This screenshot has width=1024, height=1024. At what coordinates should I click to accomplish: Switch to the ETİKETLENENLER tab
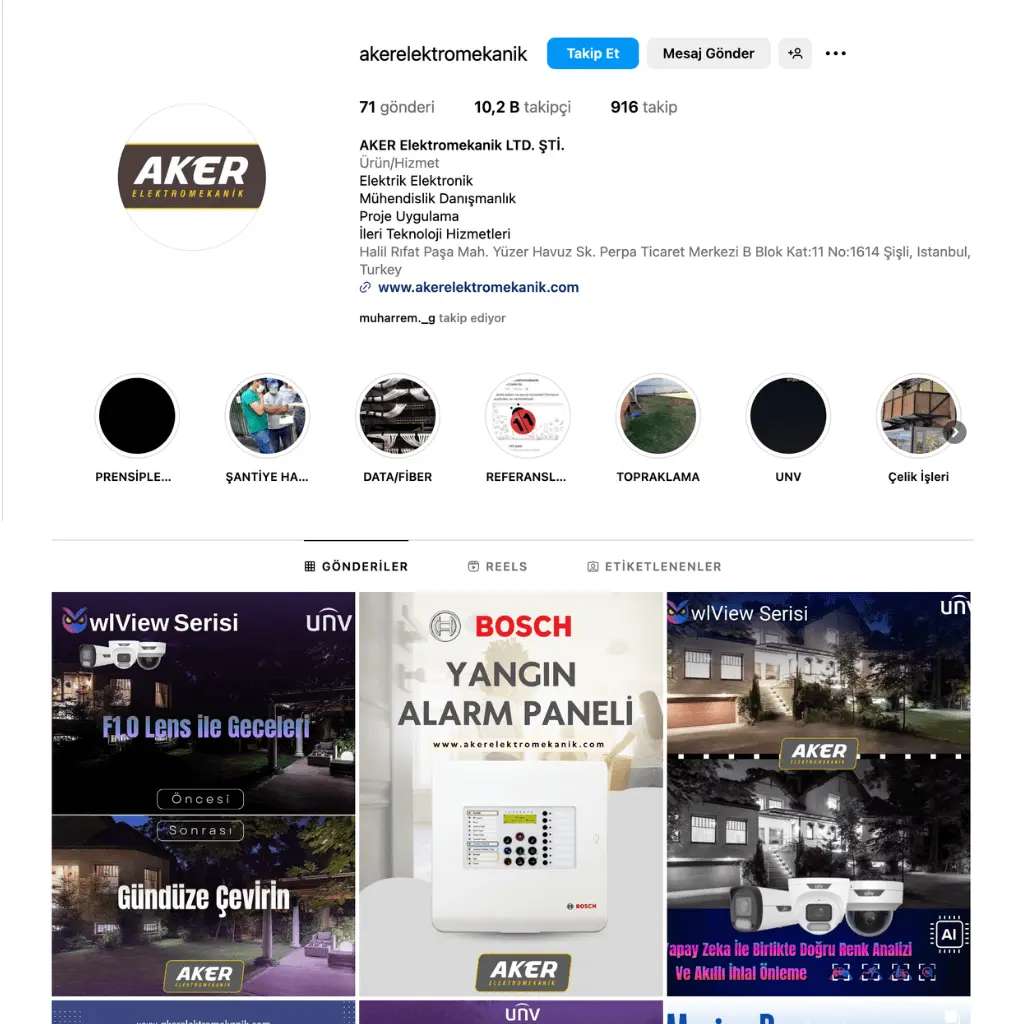coord(654,566)
